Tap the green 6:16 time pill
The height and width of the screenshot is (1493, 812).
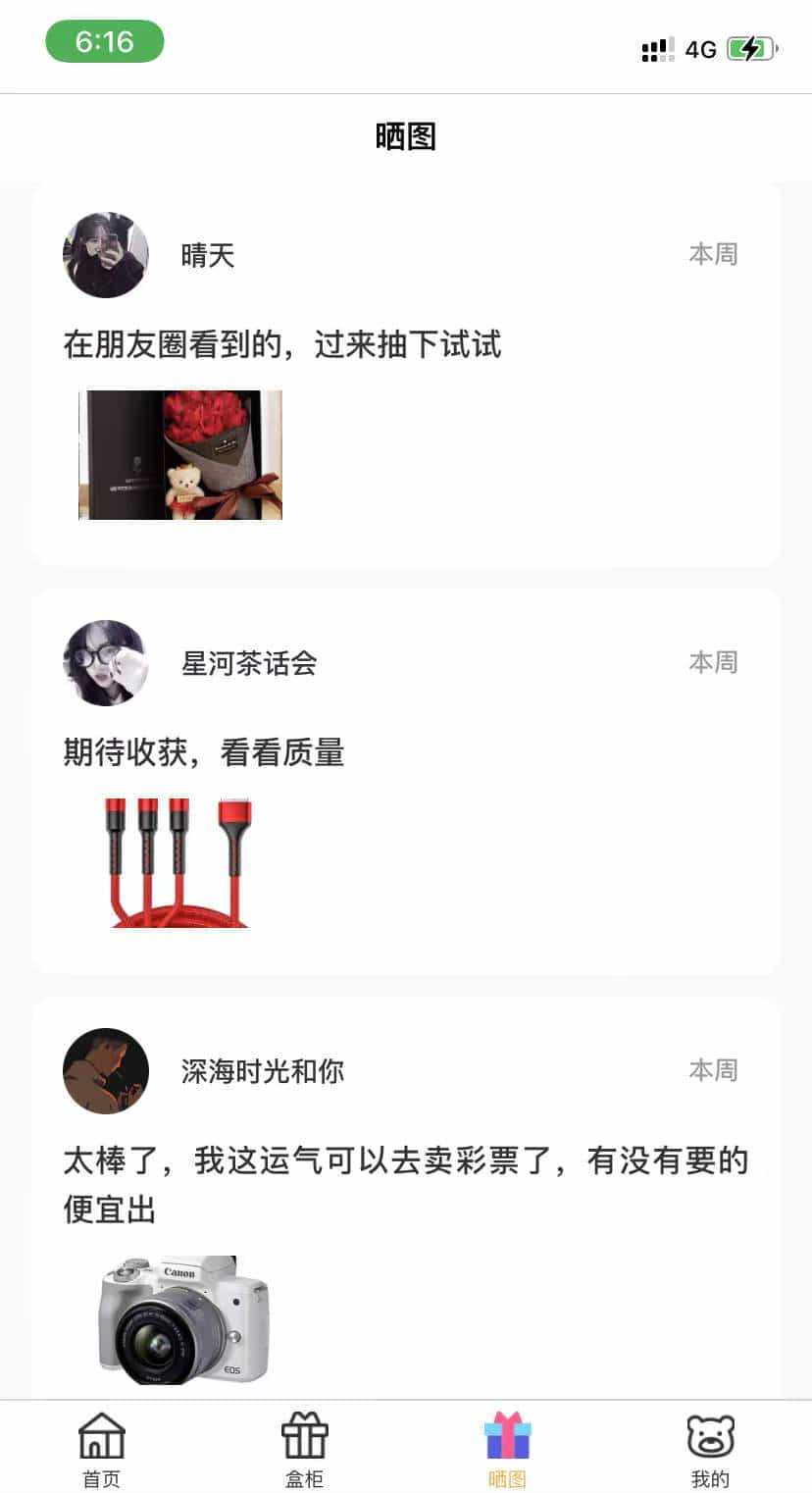pos(104,42)
